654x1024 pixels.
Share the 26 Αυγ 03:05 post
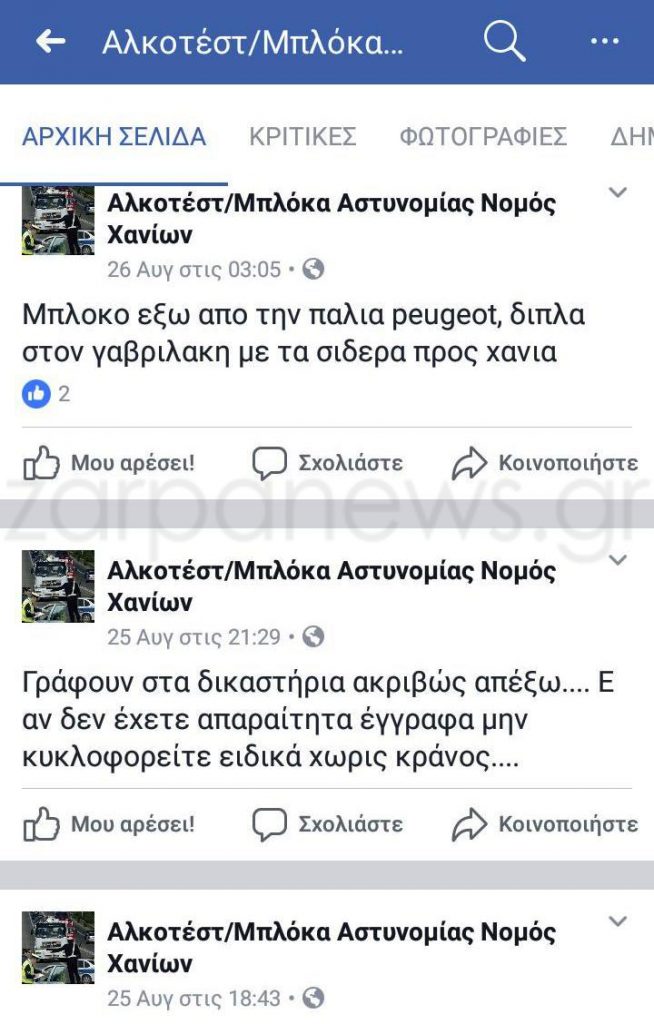pyautogui.click(x=545, y=463)
